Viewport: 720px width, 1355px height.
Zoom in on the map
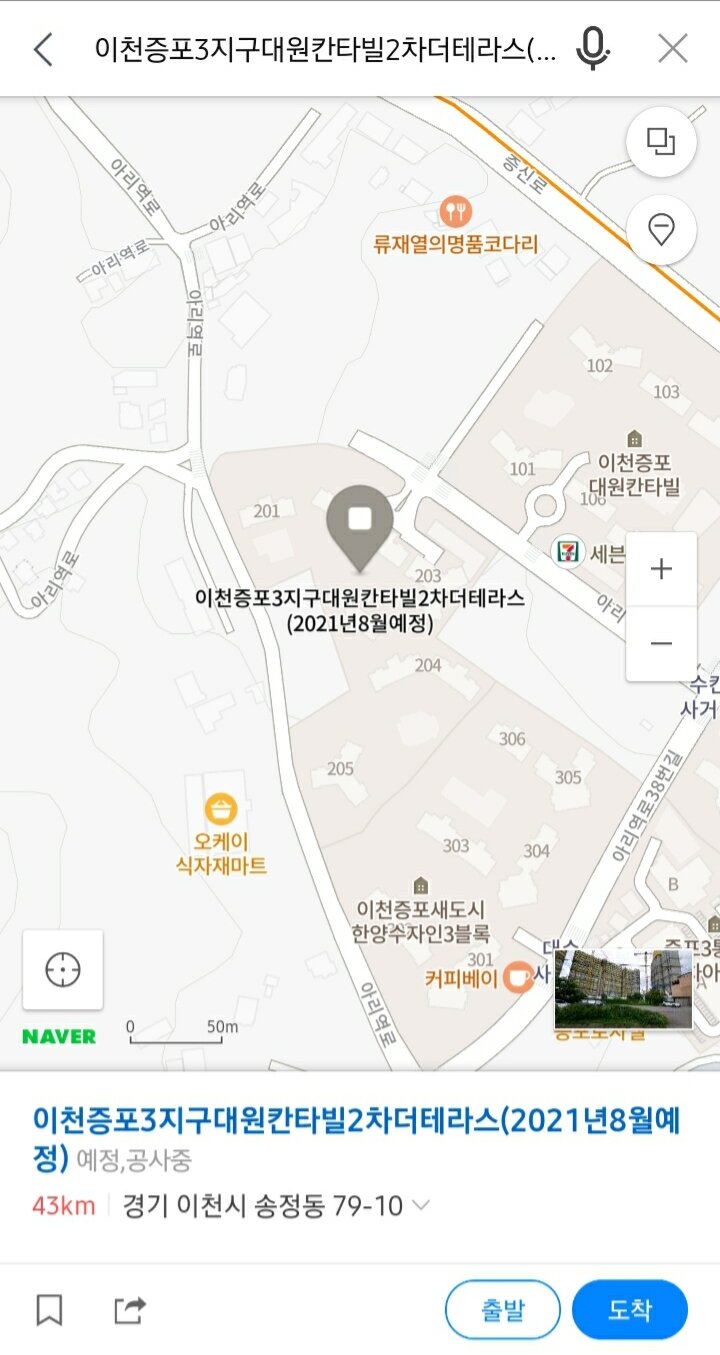tap(661, 570)
